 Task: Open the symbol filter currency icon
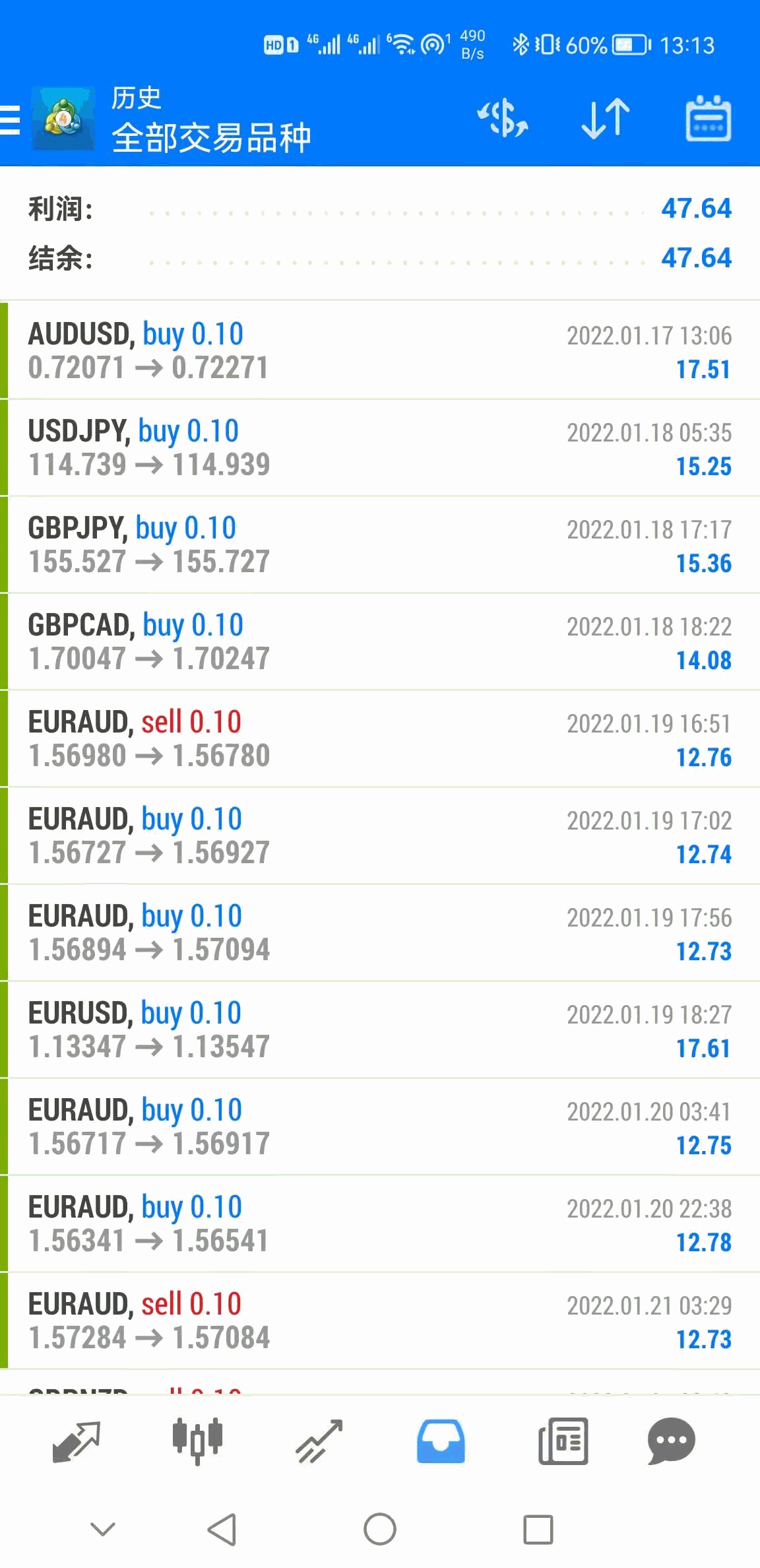(503, 119)
